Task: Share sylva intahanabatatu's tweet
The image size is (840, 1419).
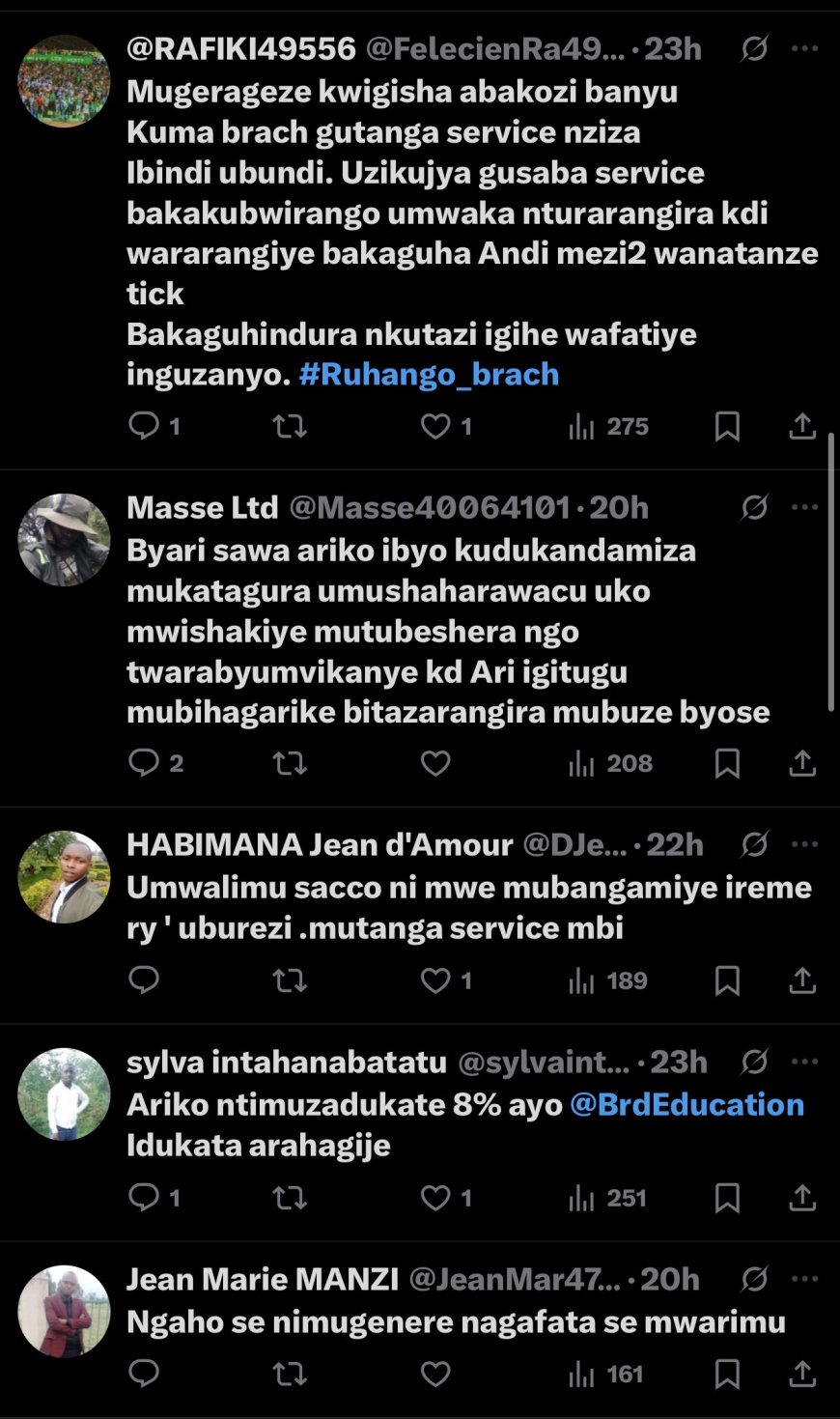Action: pyautogui.click(x=802, y=1198)
